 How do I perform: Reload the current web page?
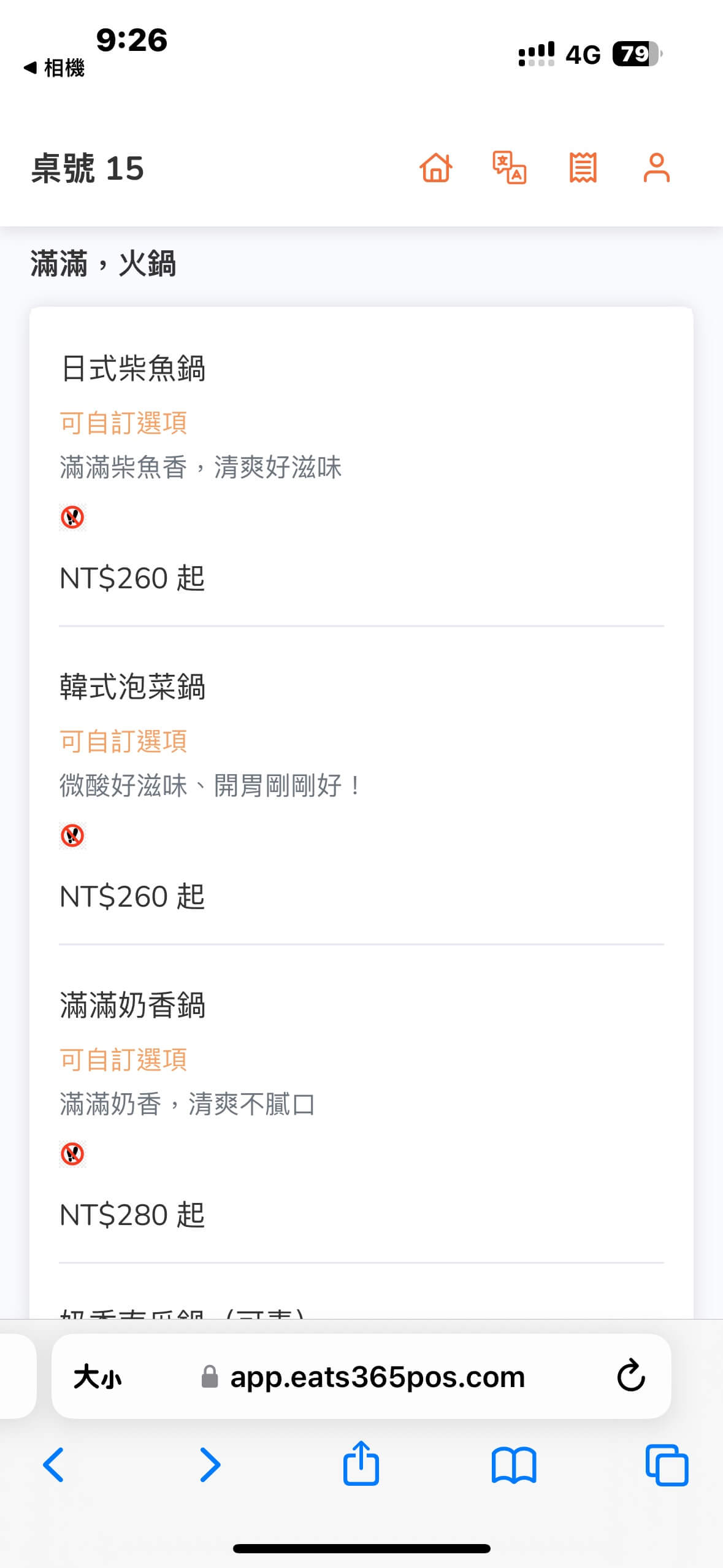630,1376
